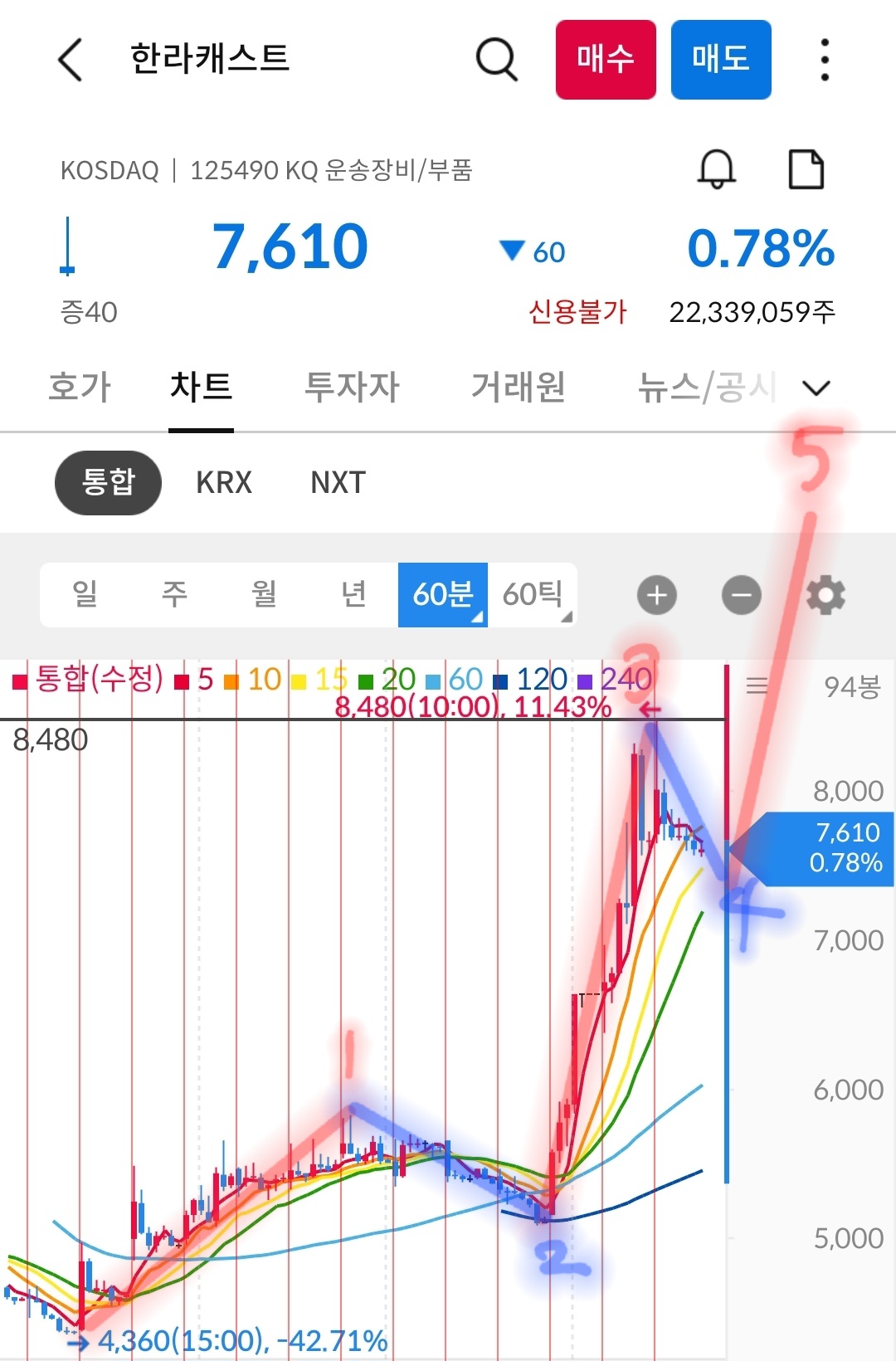The width and height of the screenshot is (896, 1361).
Task: Open the three-dot more menu
Action: point(824,60)
